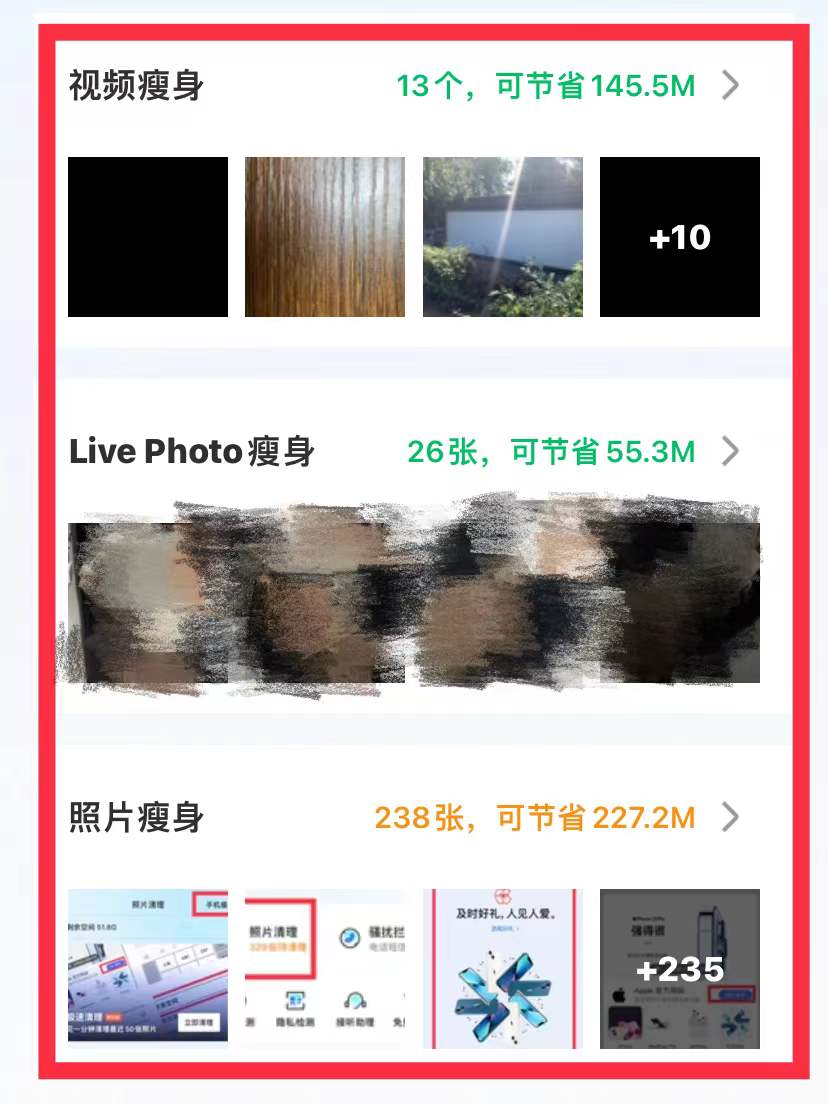Open the Live Photo瘦身 section

[x=730, y=452]
